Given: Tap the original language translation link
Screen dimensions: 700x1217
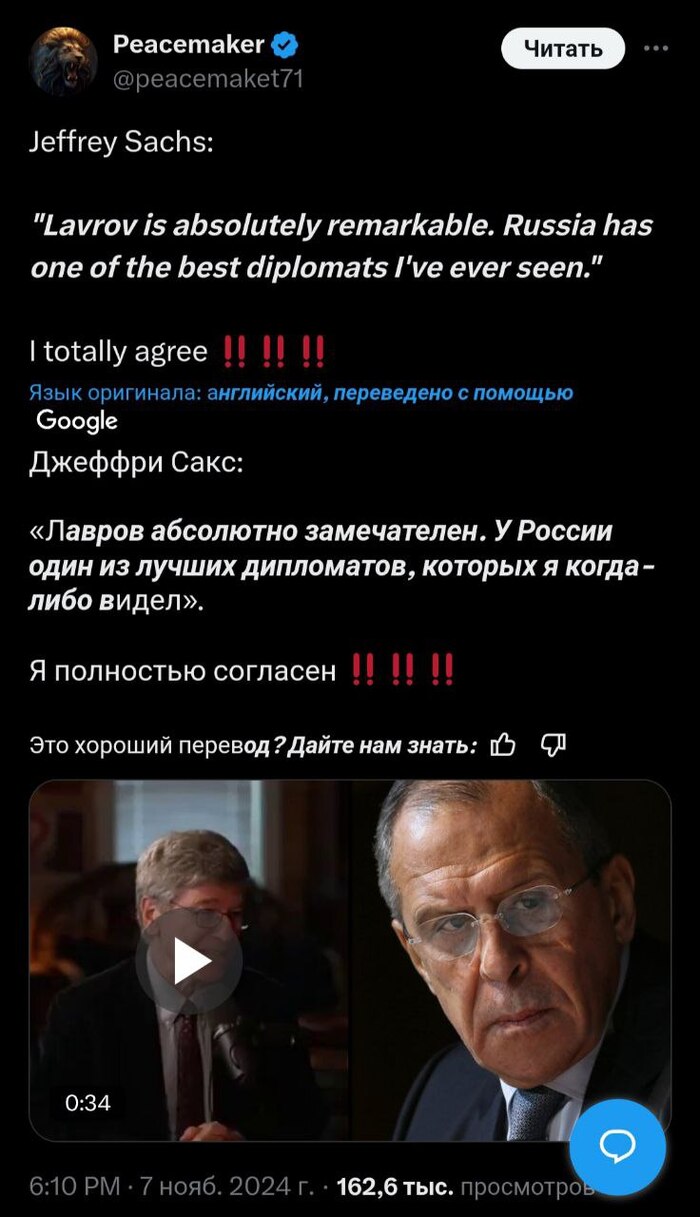Looking at the screenshot, I should coord(300,393).
